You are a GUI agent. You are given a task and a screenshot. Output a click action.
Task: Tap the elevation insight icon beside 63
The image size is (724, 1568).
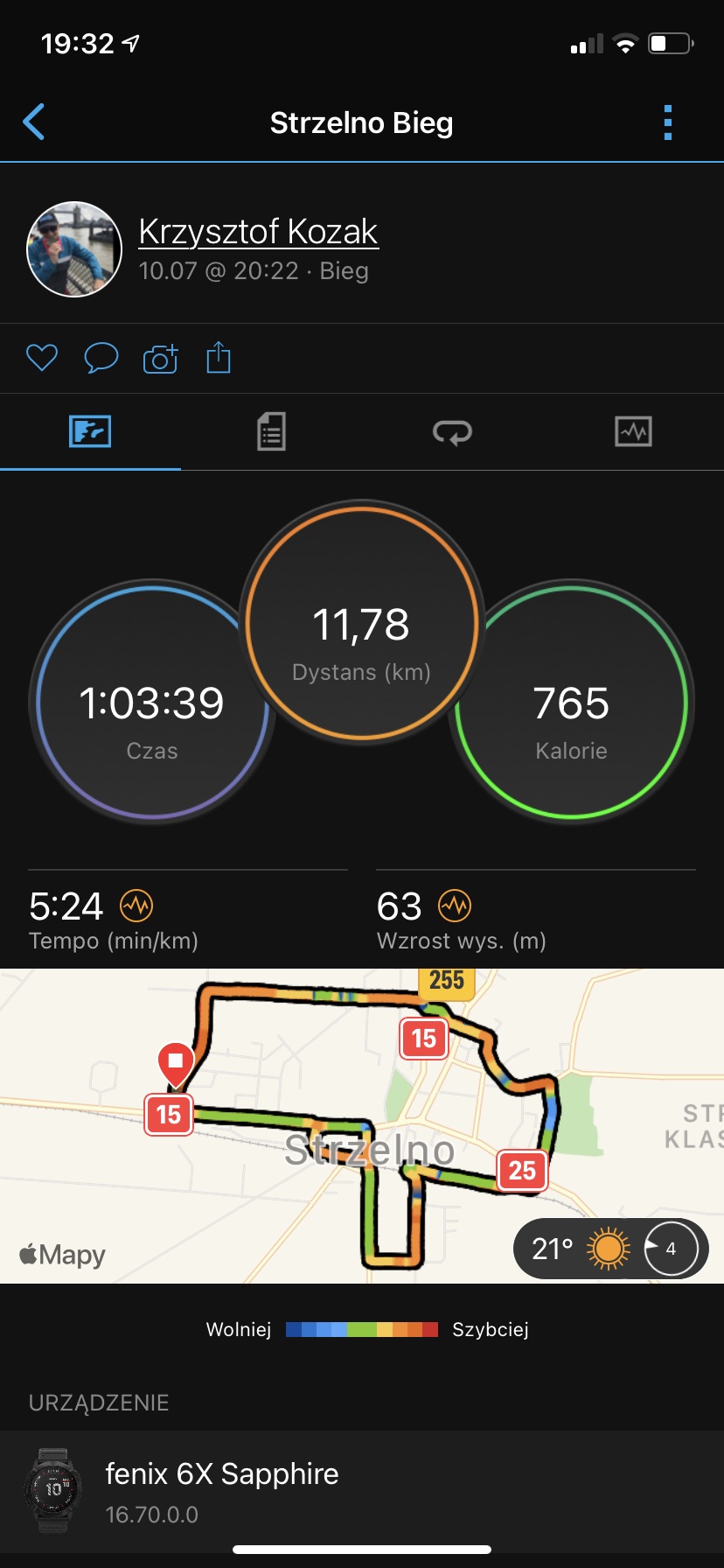coord(455,906)
